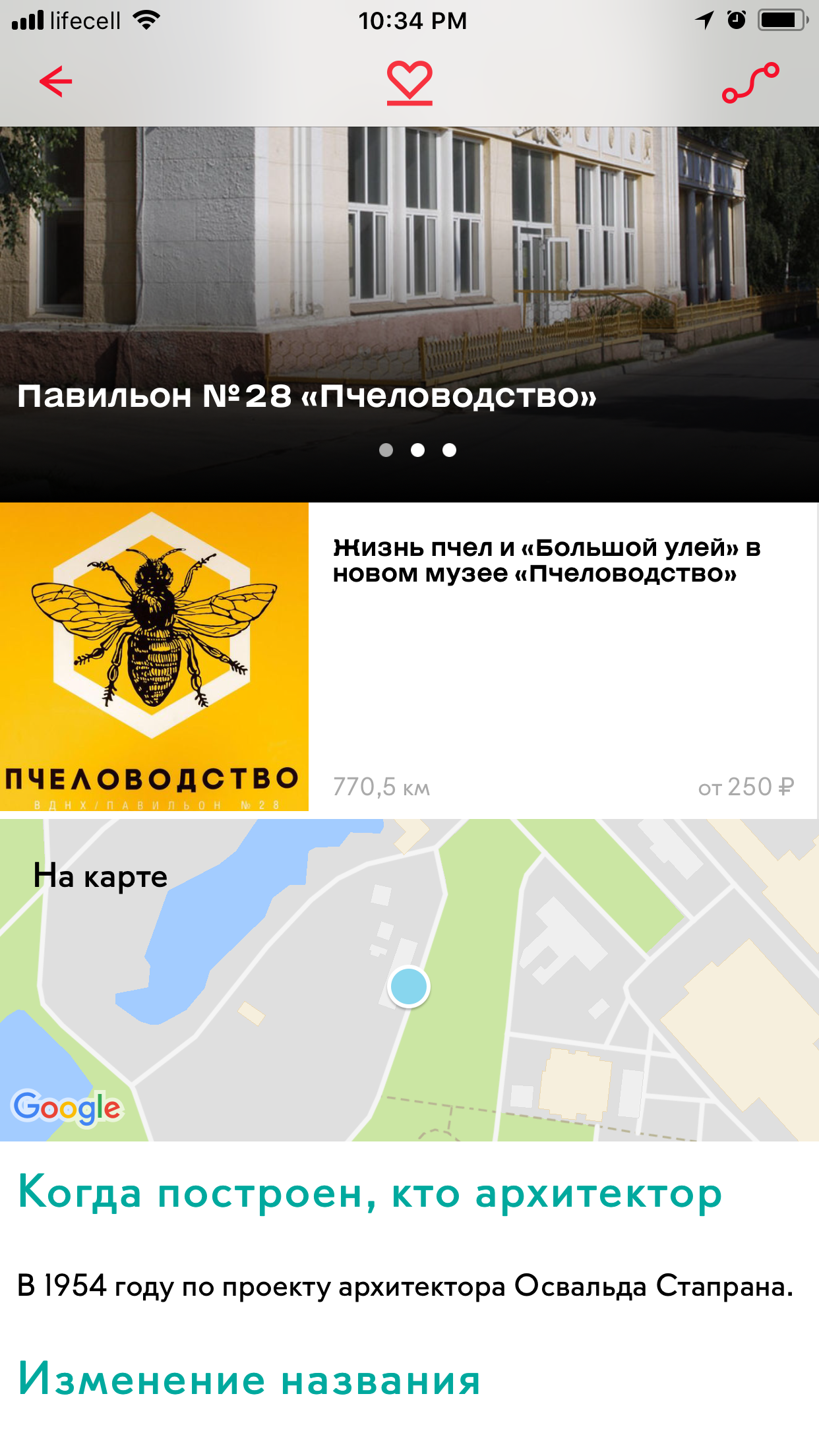
Task: Add the pavilion to favorites with heart
Action: (409, 82)
